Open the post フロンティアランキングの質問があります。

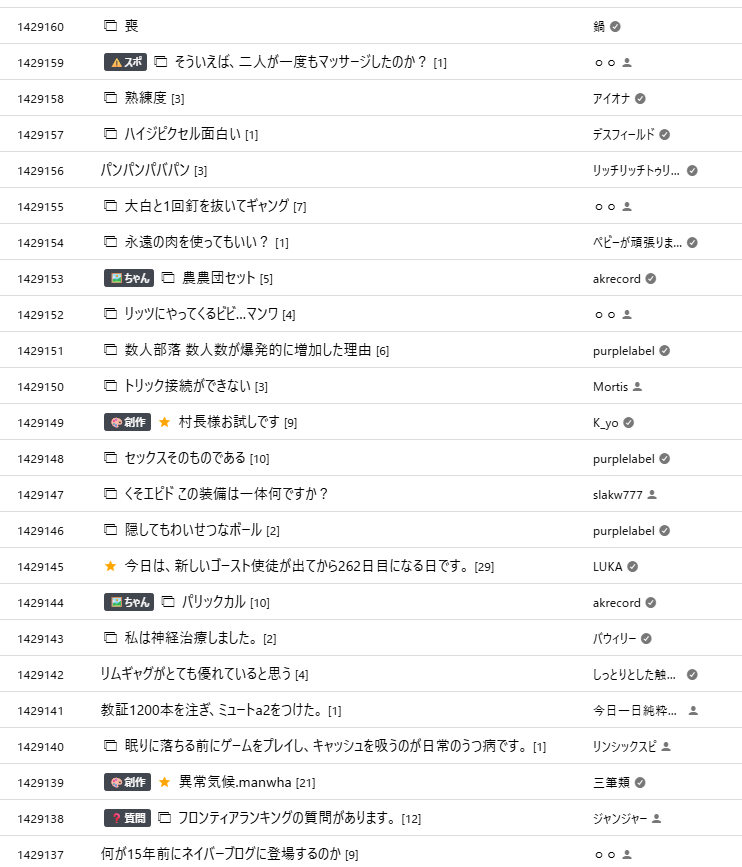click(x=287, y=819)
